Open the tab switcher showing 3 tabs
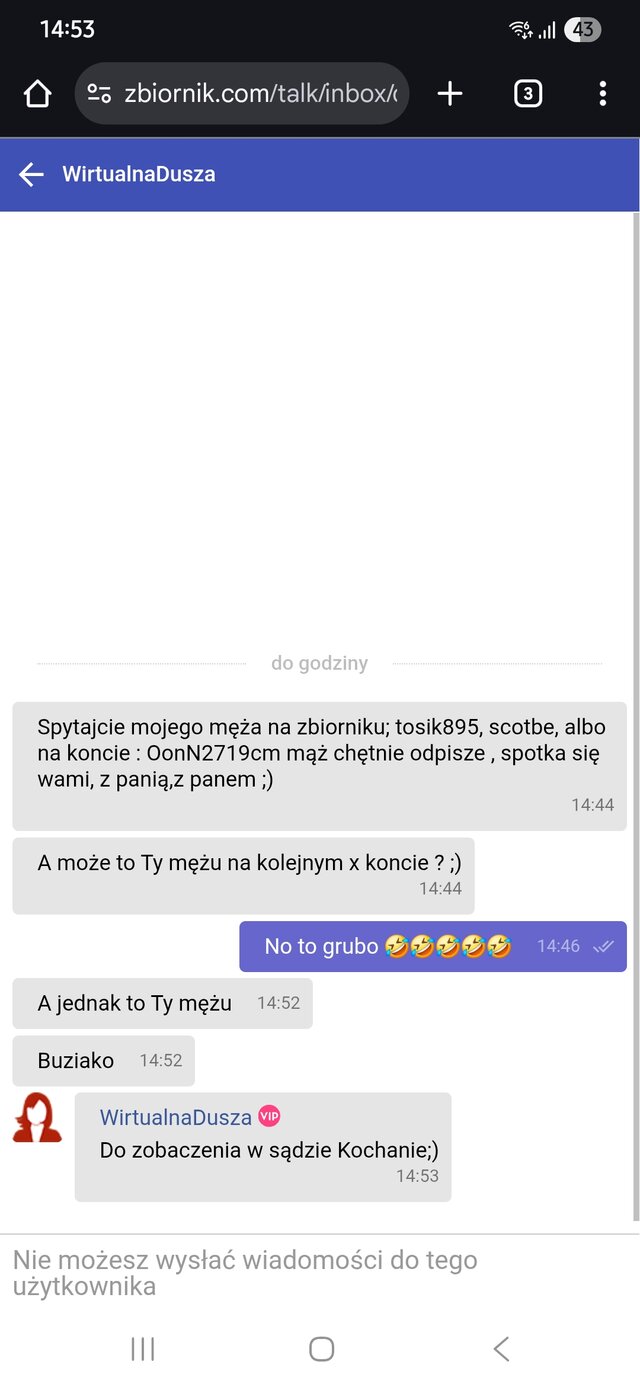The width and height of the screenshot is (640, 1387). [x=527, y=94]
